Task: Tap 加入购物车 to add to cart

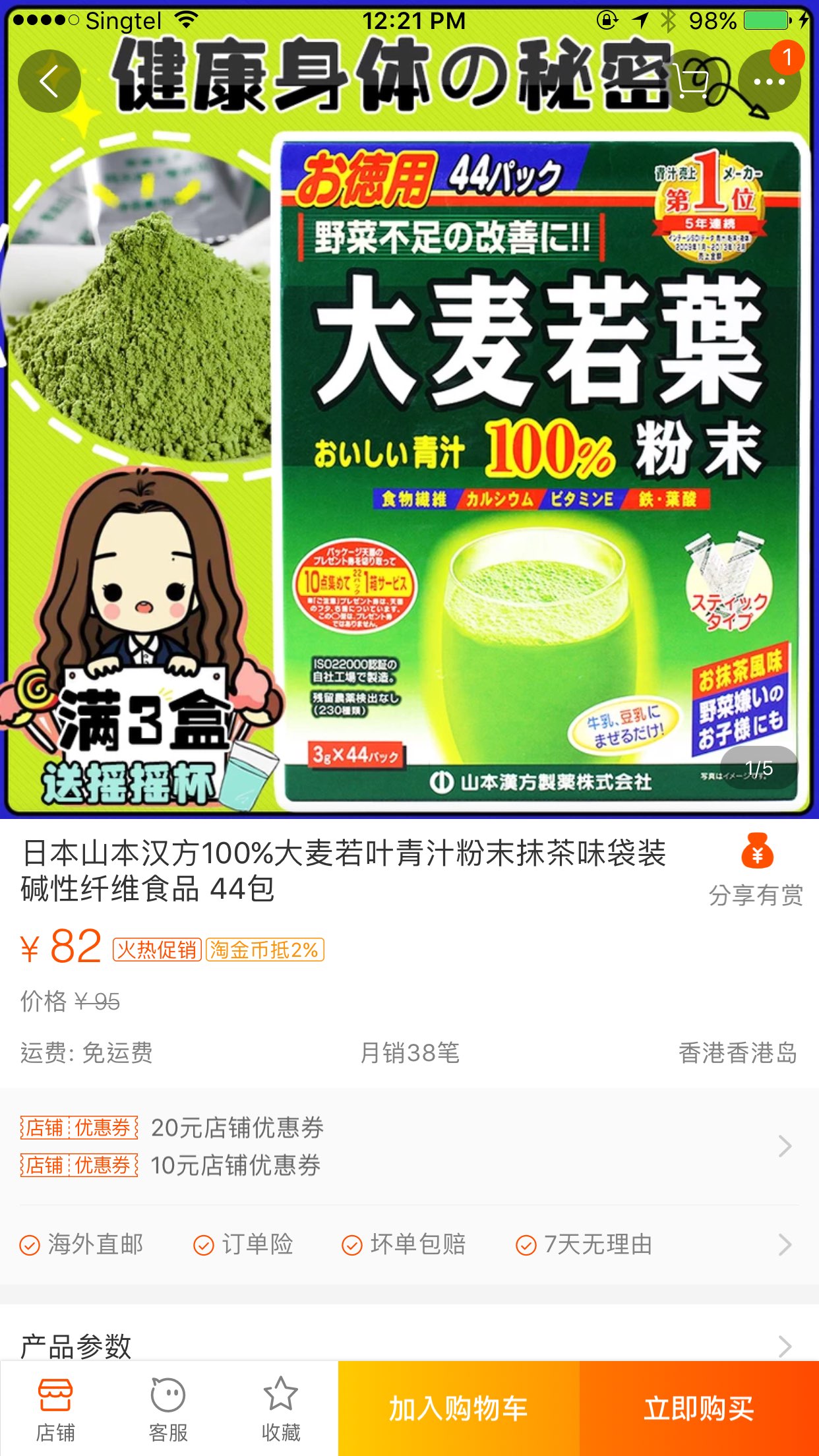Action: 458,1409
